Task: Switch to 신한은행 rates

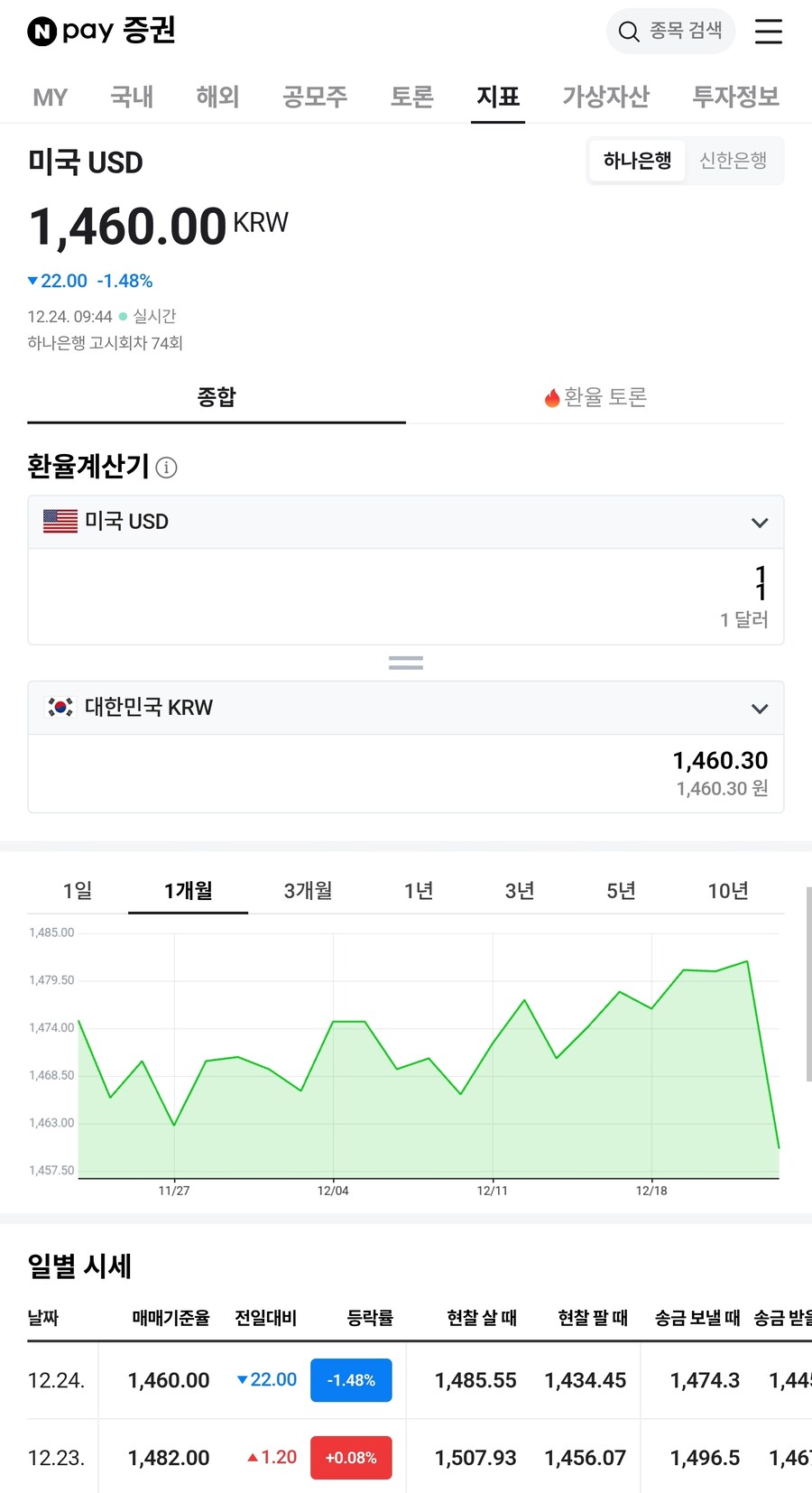Action: 733,160
